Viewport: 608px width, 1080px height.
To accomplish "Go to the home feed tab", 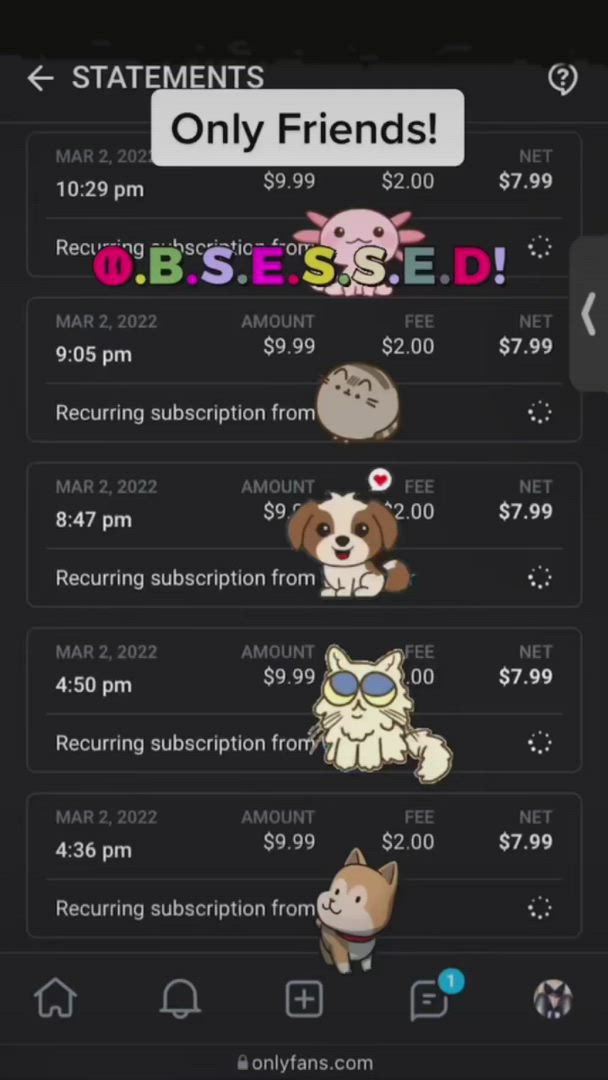I will (56, 998).
